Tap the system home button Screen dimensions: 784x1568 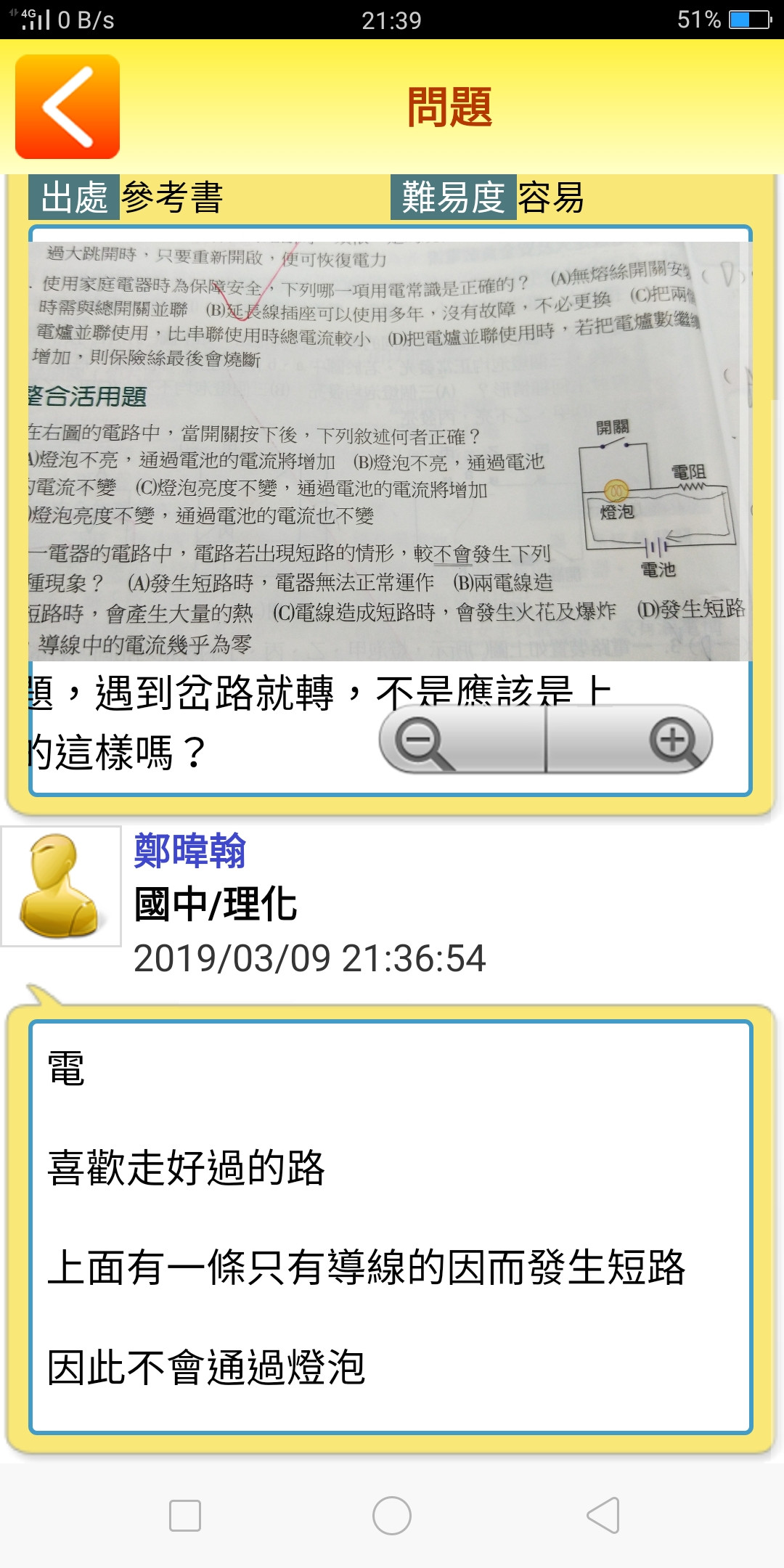coord(392,1516)
